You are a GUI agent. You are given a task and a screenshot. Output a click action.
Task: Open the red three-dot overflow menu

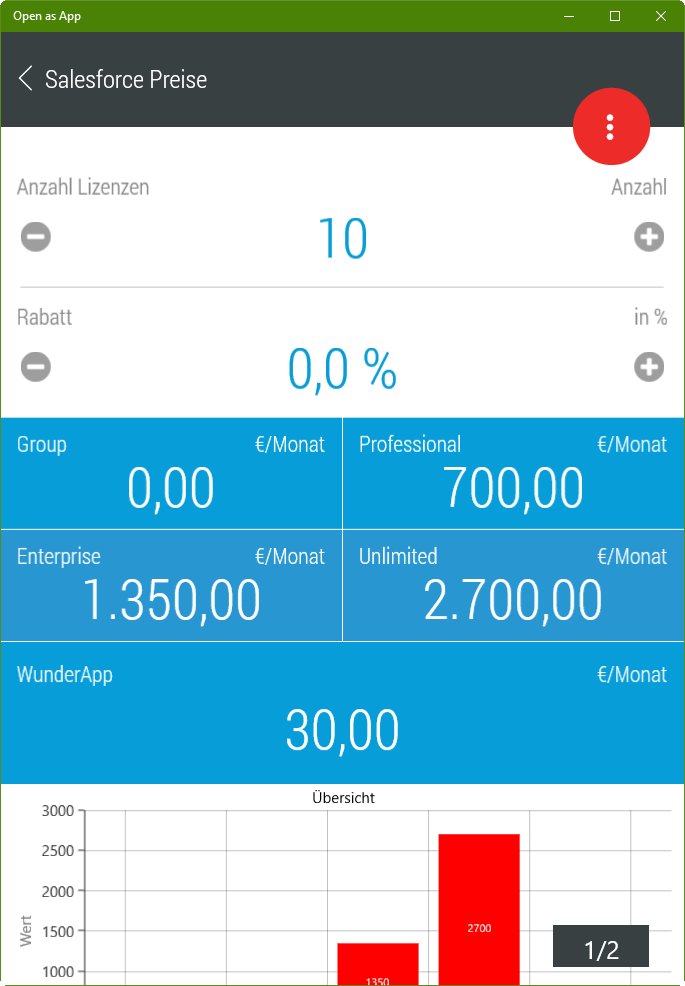click(611, 127)
